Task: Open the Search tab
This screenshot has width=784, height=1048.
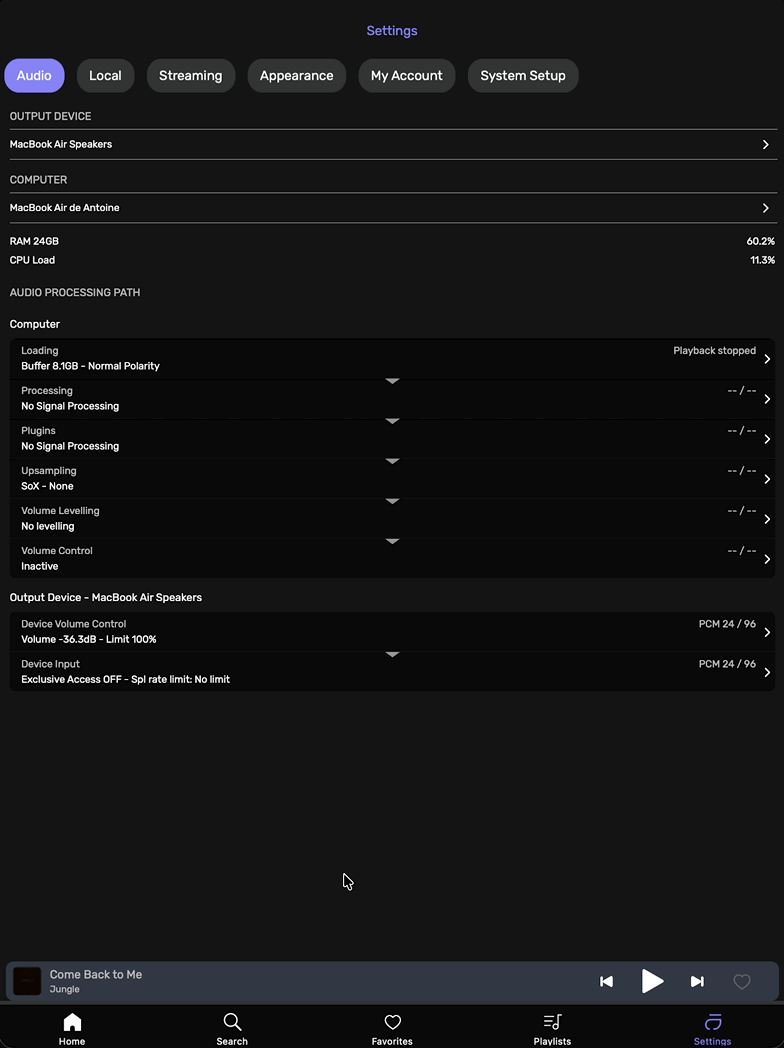Action: pos(232,1029)
